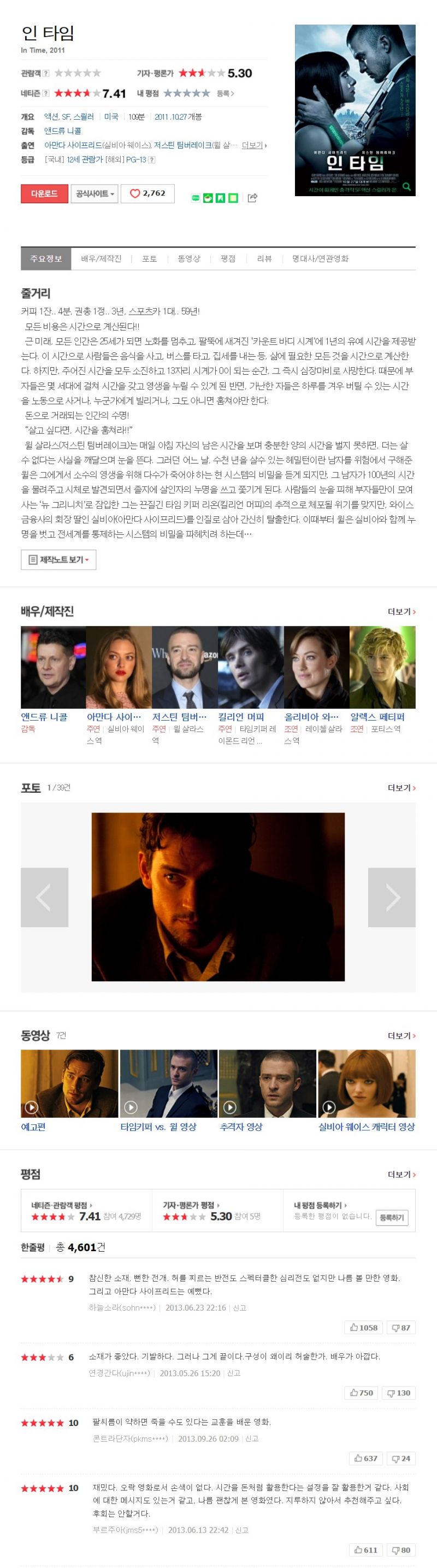437x1568 pixels.
Task: Play the 추격자 영상 clip
Action: click(267, 1083)
